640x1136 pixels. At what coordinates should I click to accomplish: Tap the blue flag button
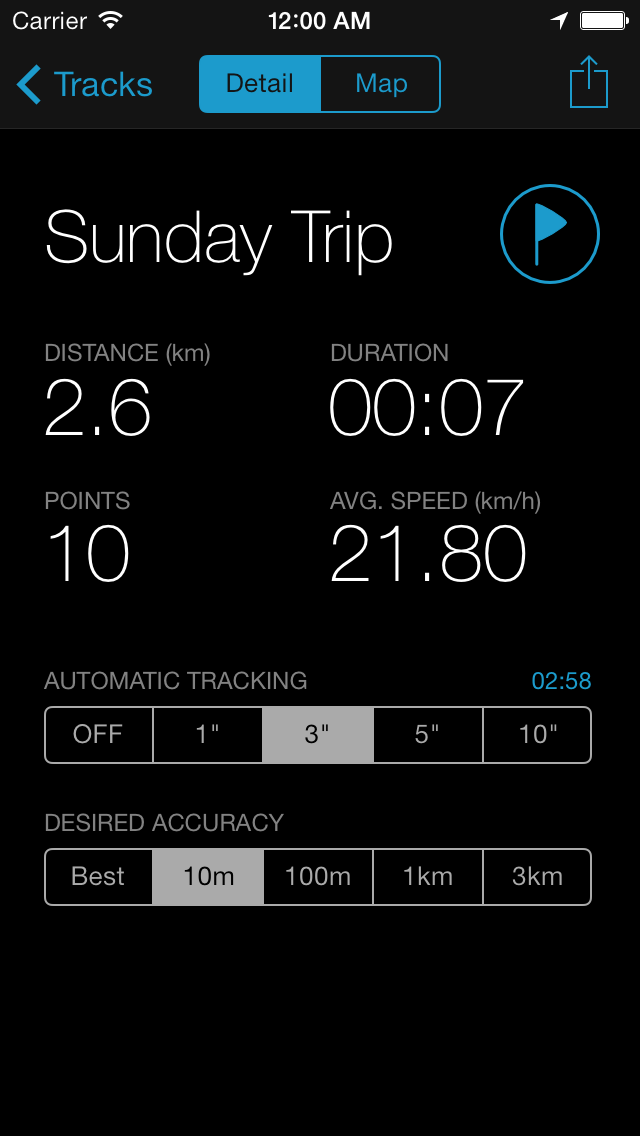tap(549, 234)
